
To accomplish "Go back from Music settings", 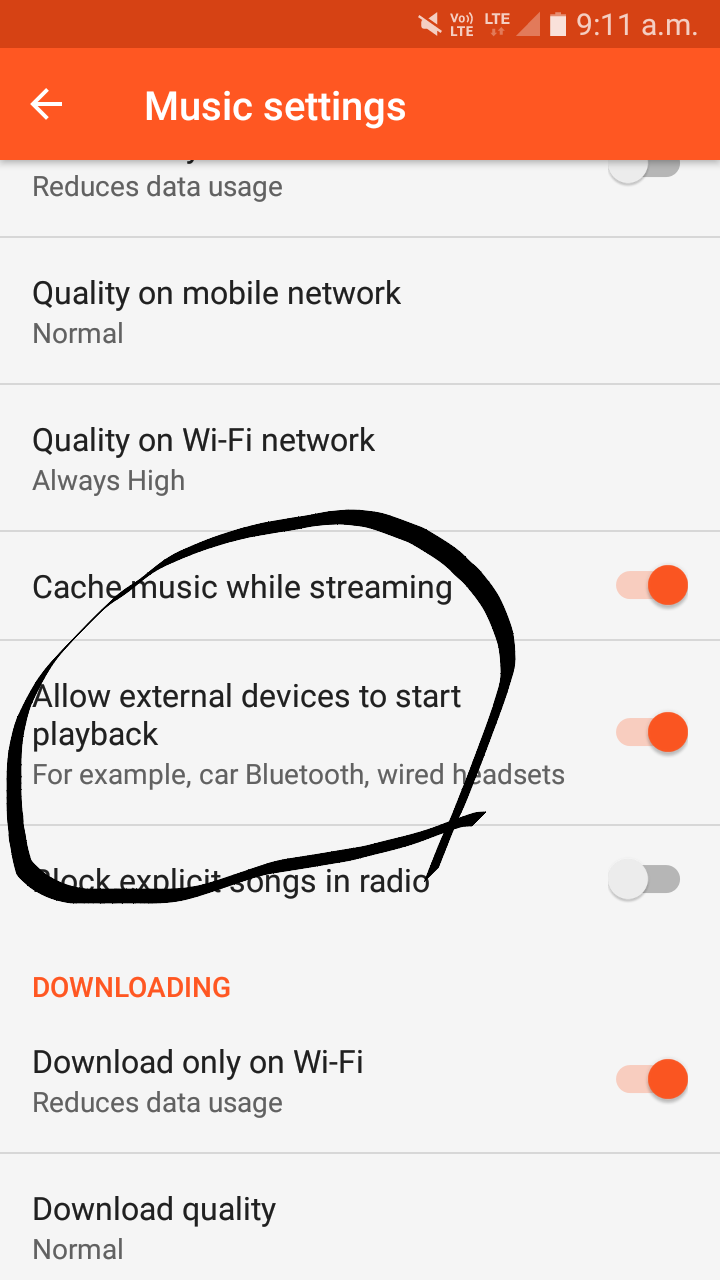I will coord(47,105).
